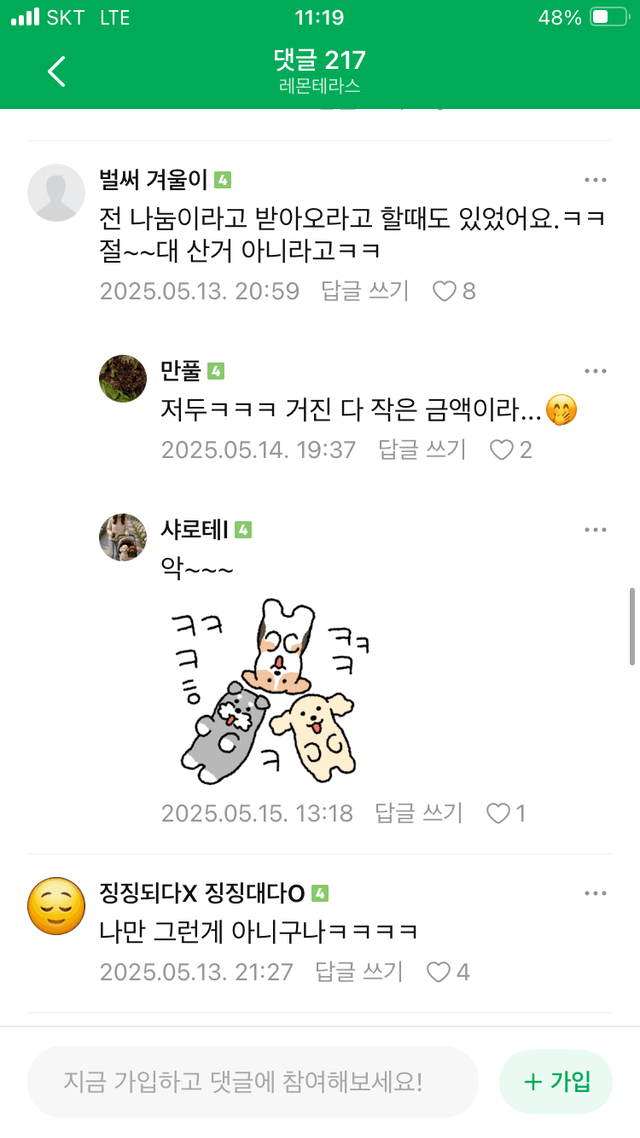Screen dimensions: 640x1138
Task: View 징징되다X 징징대다O's profile avatar
Action: point(56,905)
